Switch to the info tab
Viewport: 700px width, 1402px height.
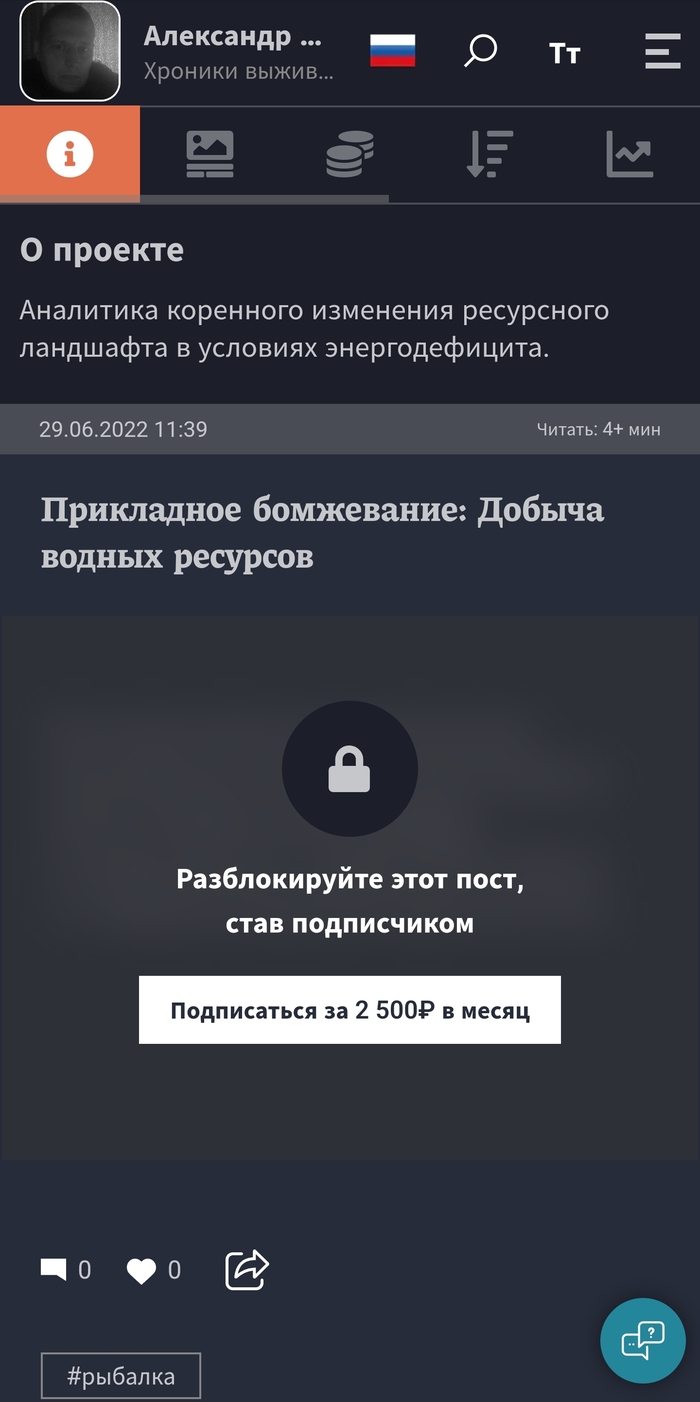pyautogui.click(x=70, y=155)
